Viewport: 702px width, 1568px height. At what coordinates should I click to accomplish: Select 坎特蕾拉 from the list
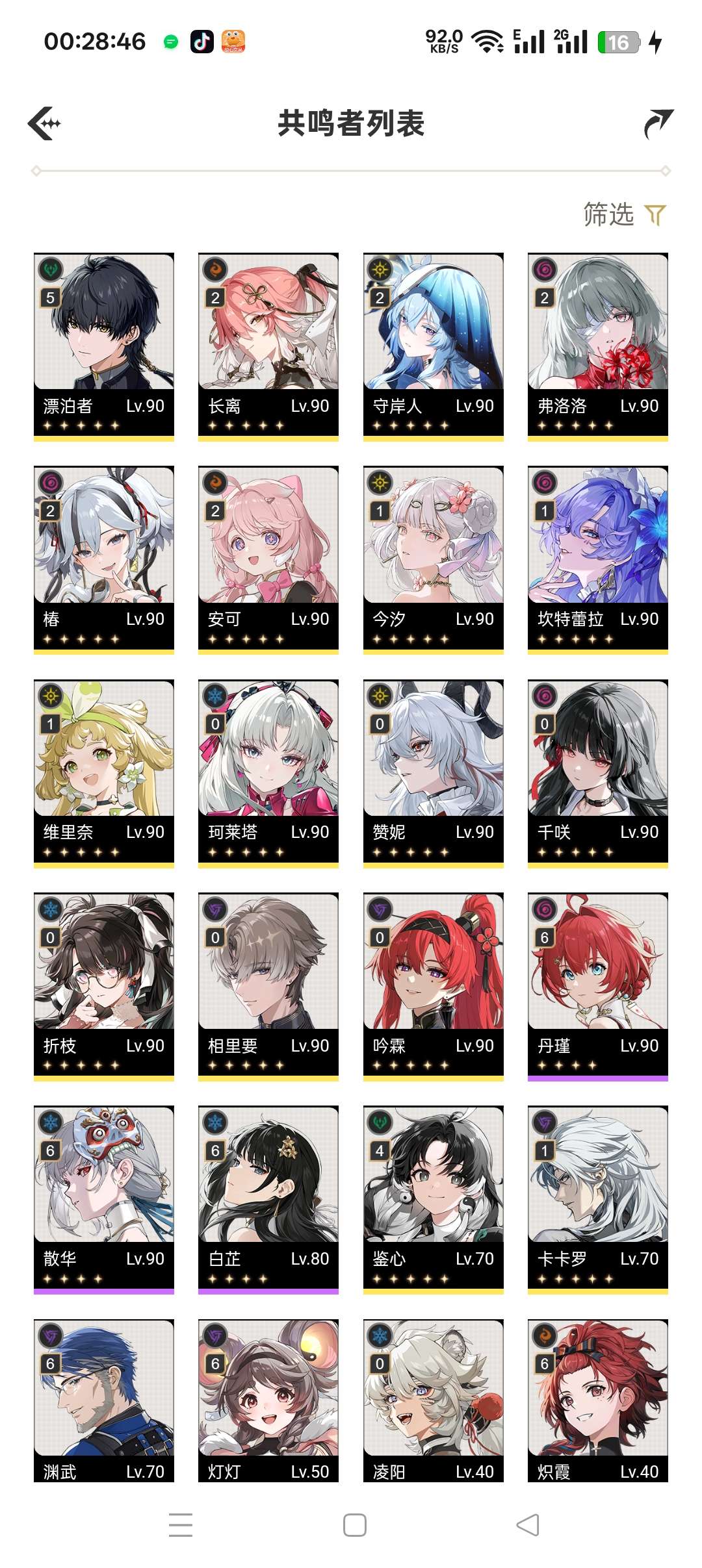[x=598, y=560]
